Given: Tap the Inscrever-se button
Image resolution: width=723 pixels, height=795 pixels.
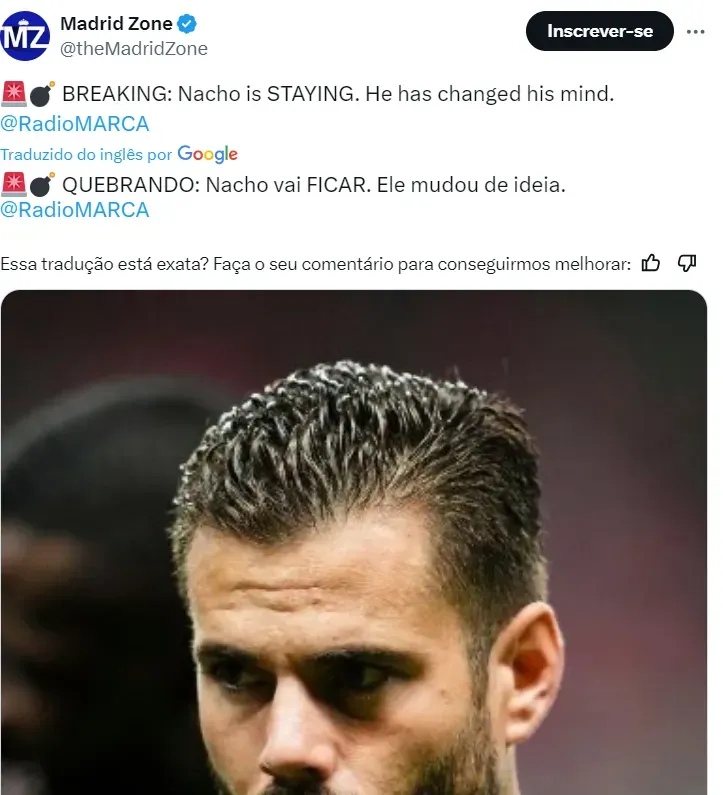Looking at the screenshot, I should pyautogui.click(x=599, y=31).
